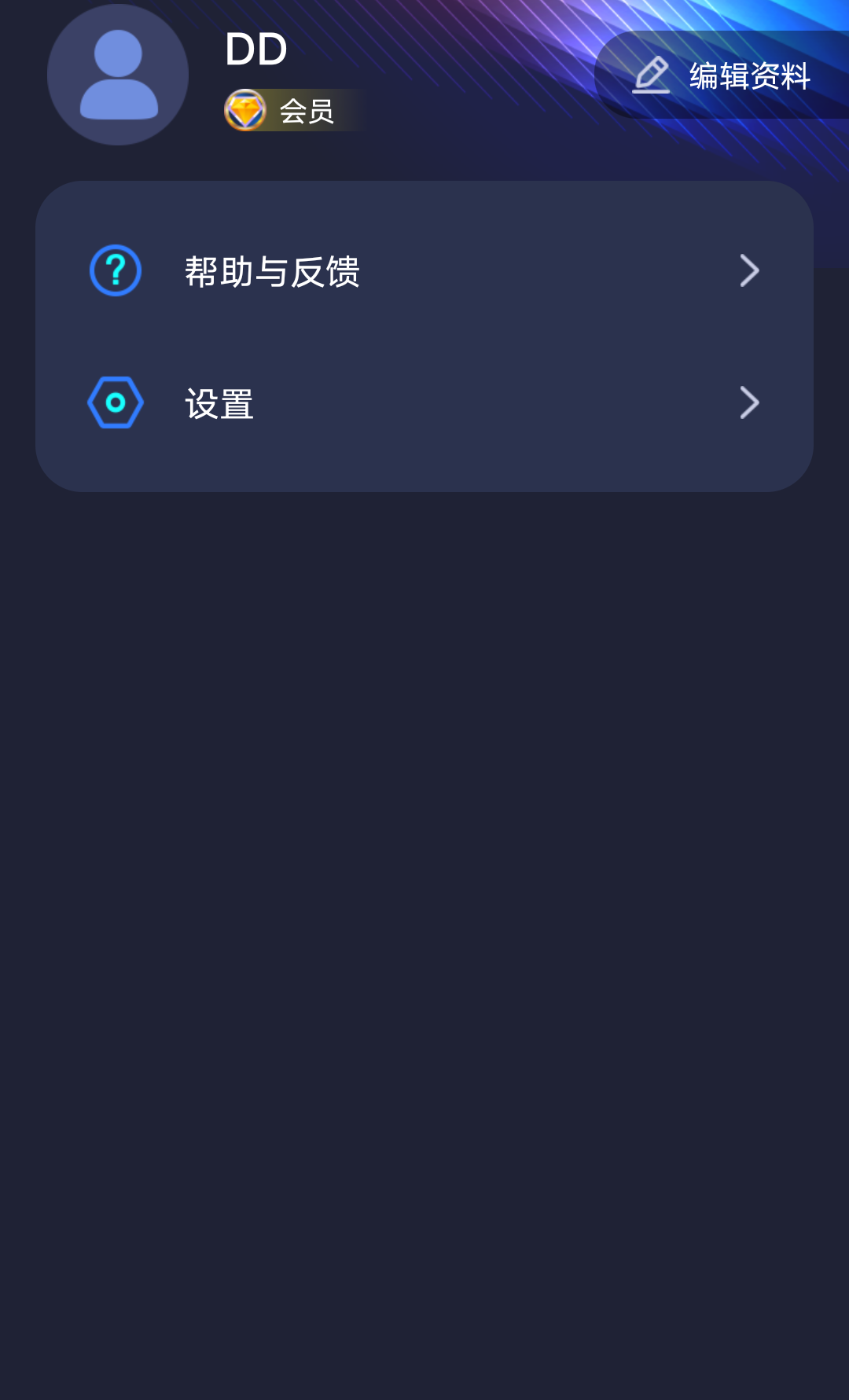The height and width of the screenshot is (1400, 849).
Task: Open the 会员 membership badge
Action: pos(292,110)
